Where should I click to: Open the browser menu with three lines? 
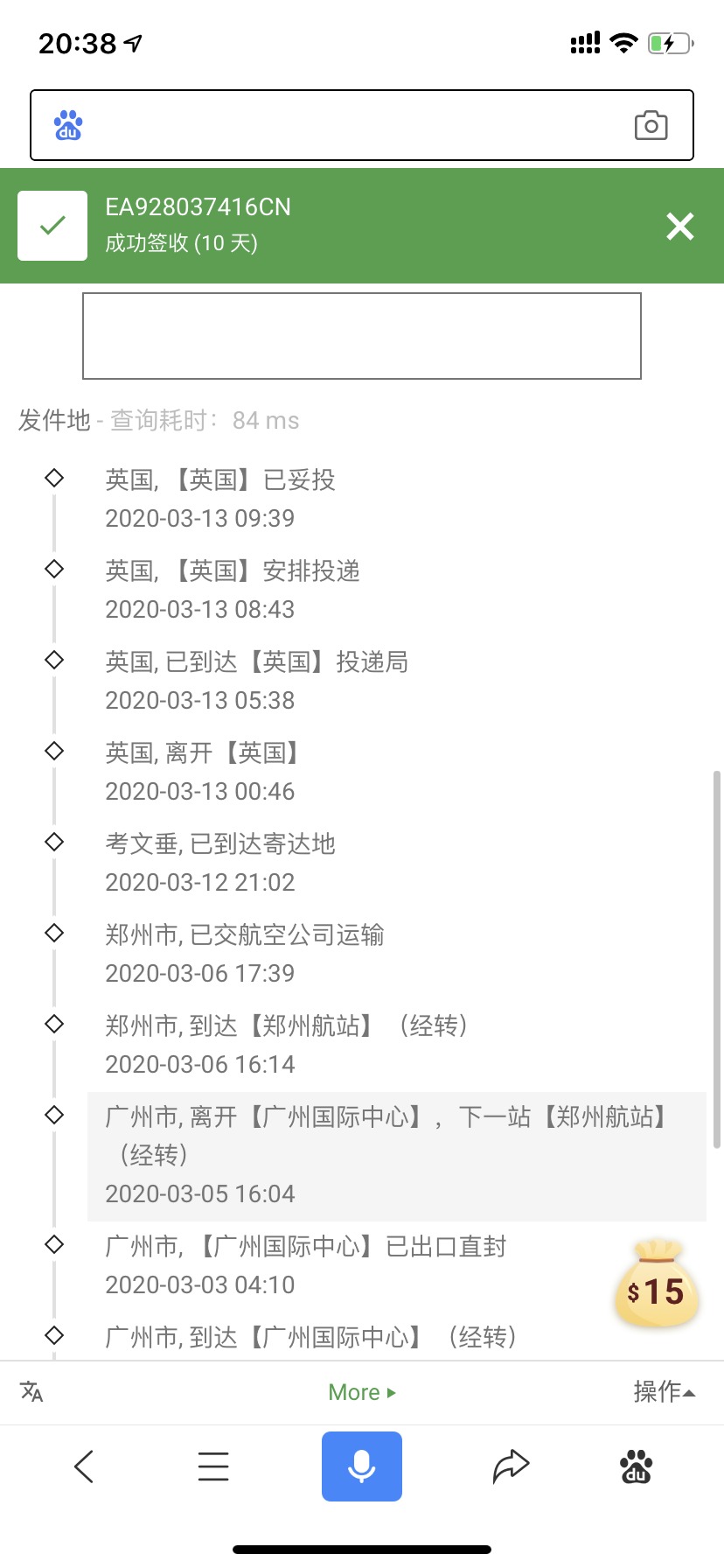pyautogui.click(x=213, y=1466)
